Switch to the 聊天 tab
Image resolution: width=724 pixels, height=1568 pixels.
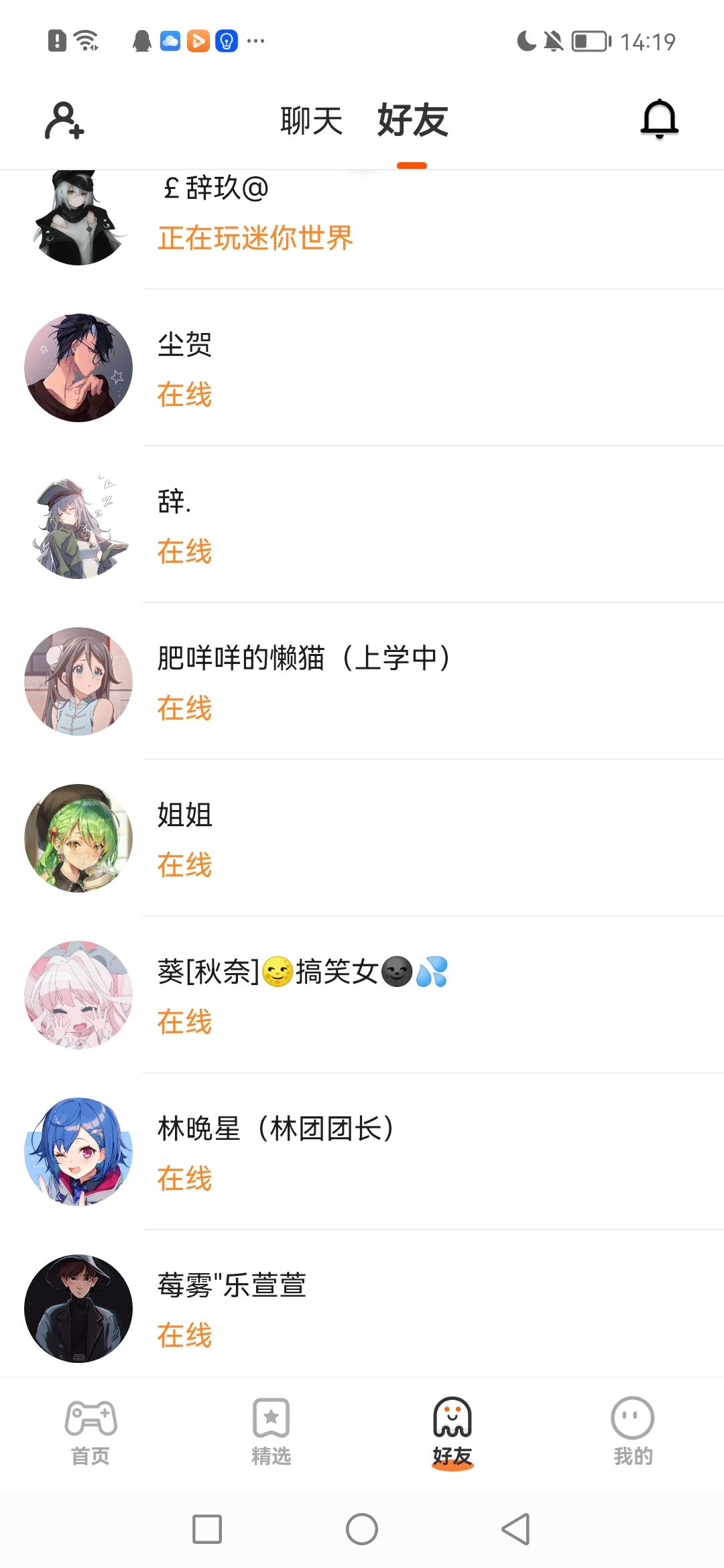(311, 121)
